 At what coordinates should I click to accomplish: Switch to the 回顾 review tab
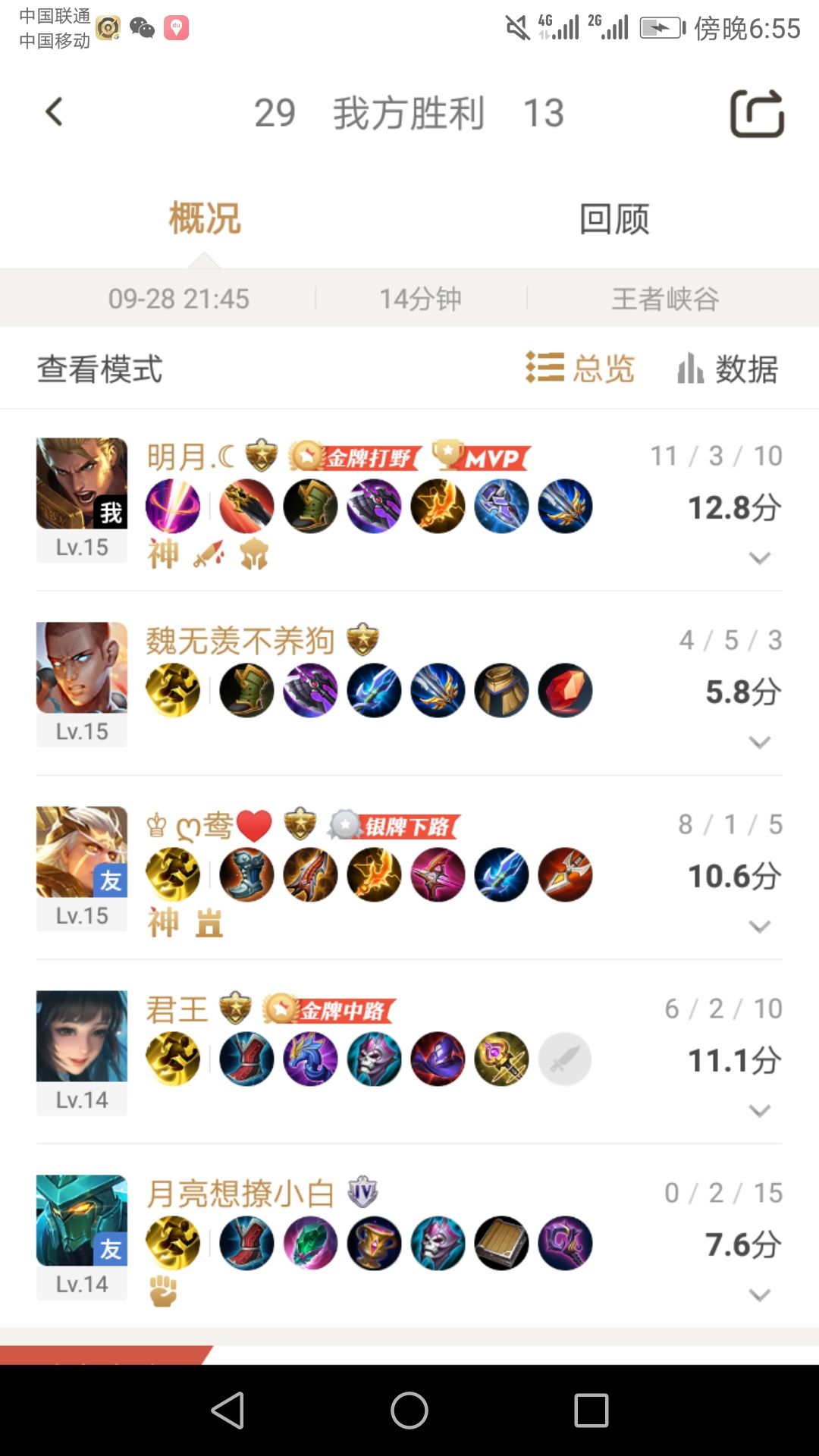tap(614, 218)
